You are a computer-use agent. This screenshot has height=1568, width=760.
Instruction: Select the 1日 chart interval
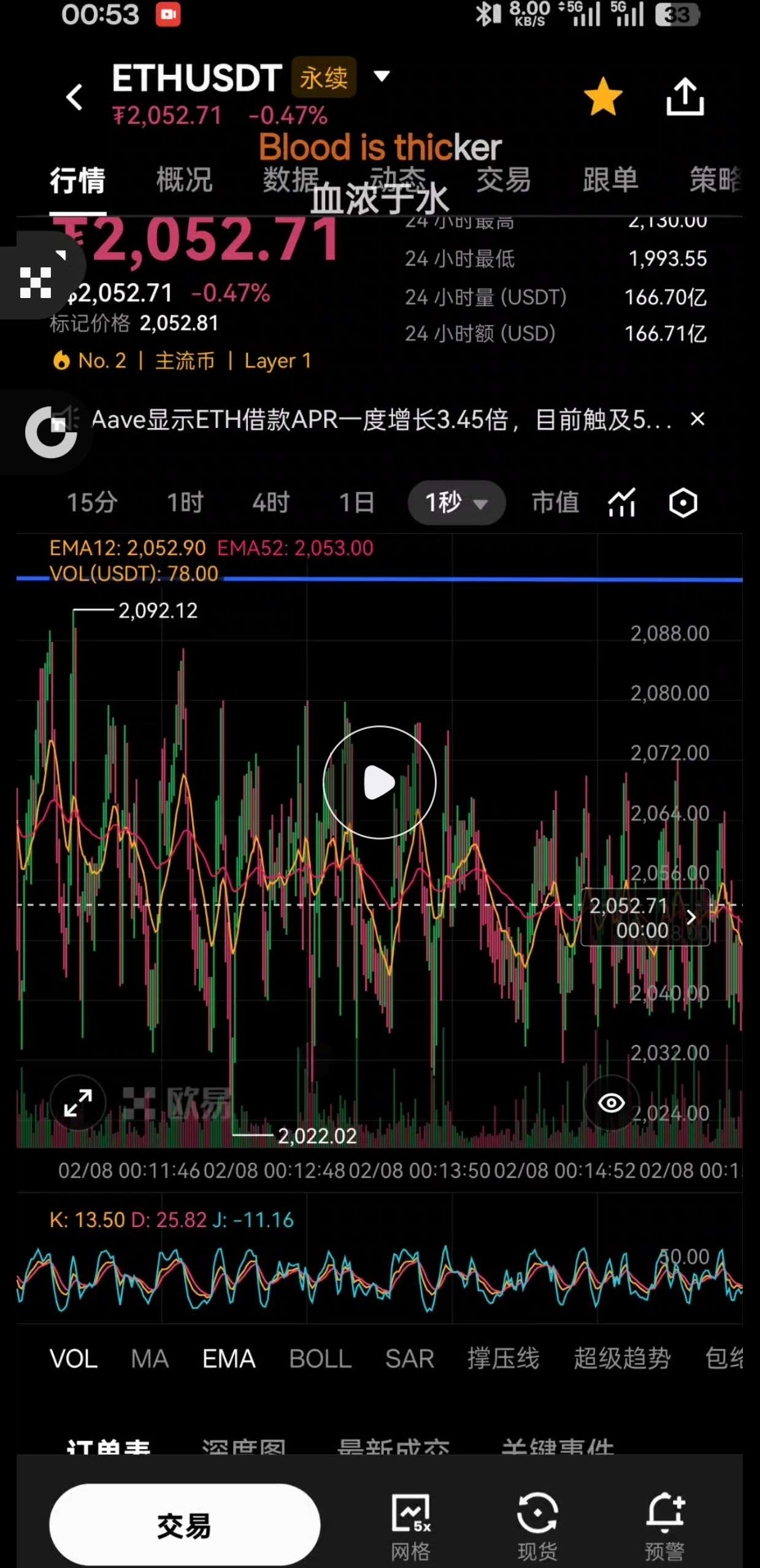(x=356, y=503)
